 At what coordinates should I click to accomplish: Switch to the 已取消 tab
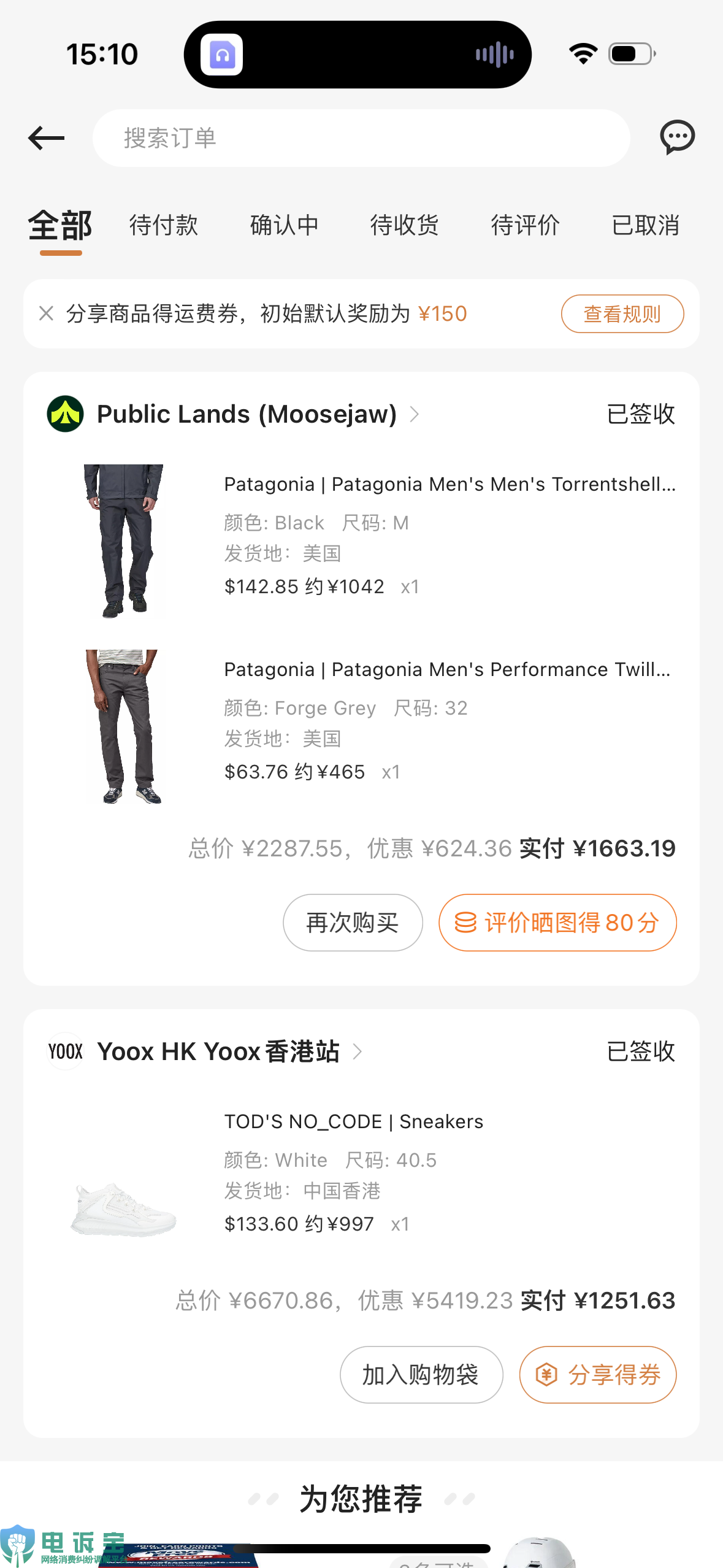(646, 225)
